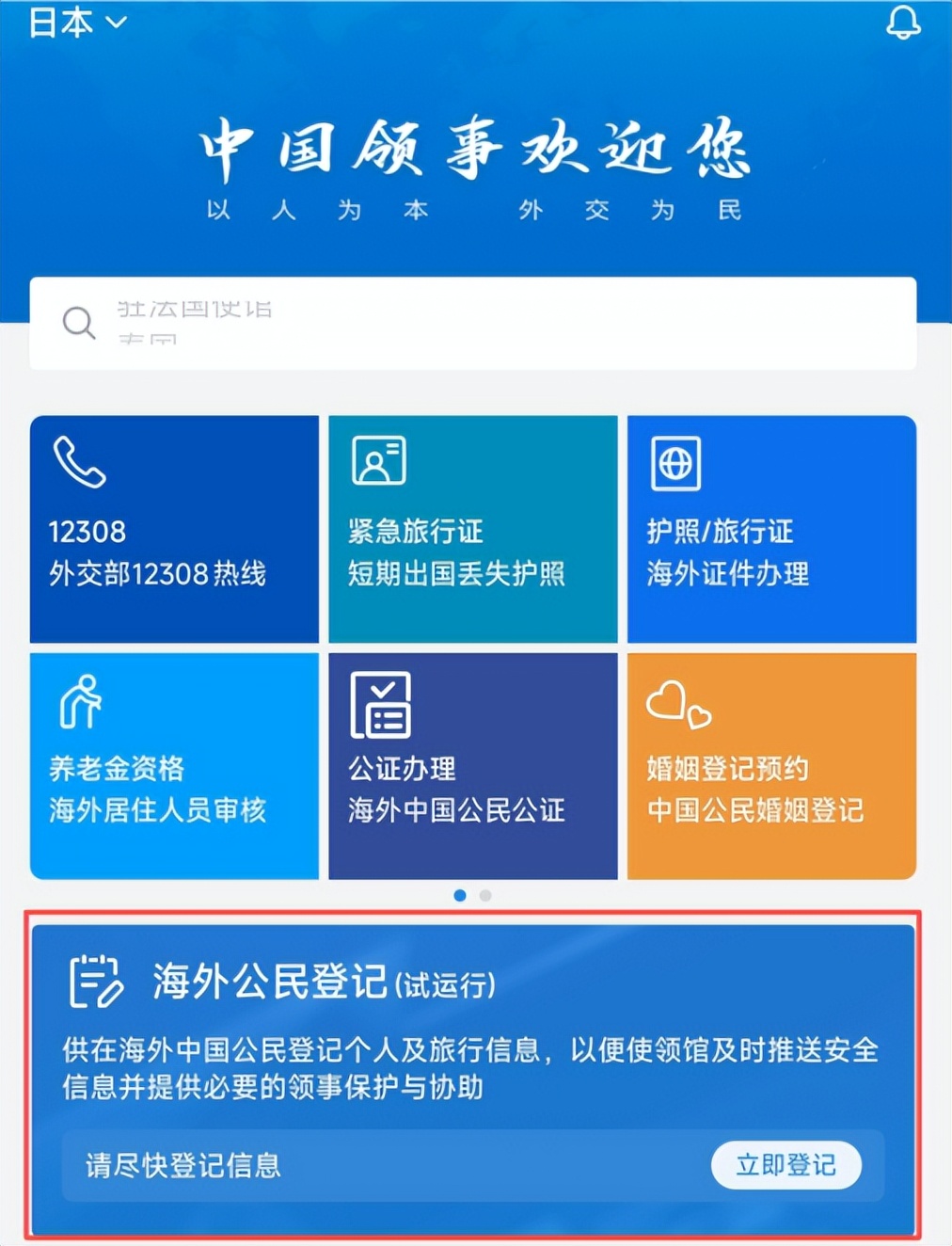952x1246 pixels.
Task: Go to the second page indicator dot
Action: [x=485, y=896]
